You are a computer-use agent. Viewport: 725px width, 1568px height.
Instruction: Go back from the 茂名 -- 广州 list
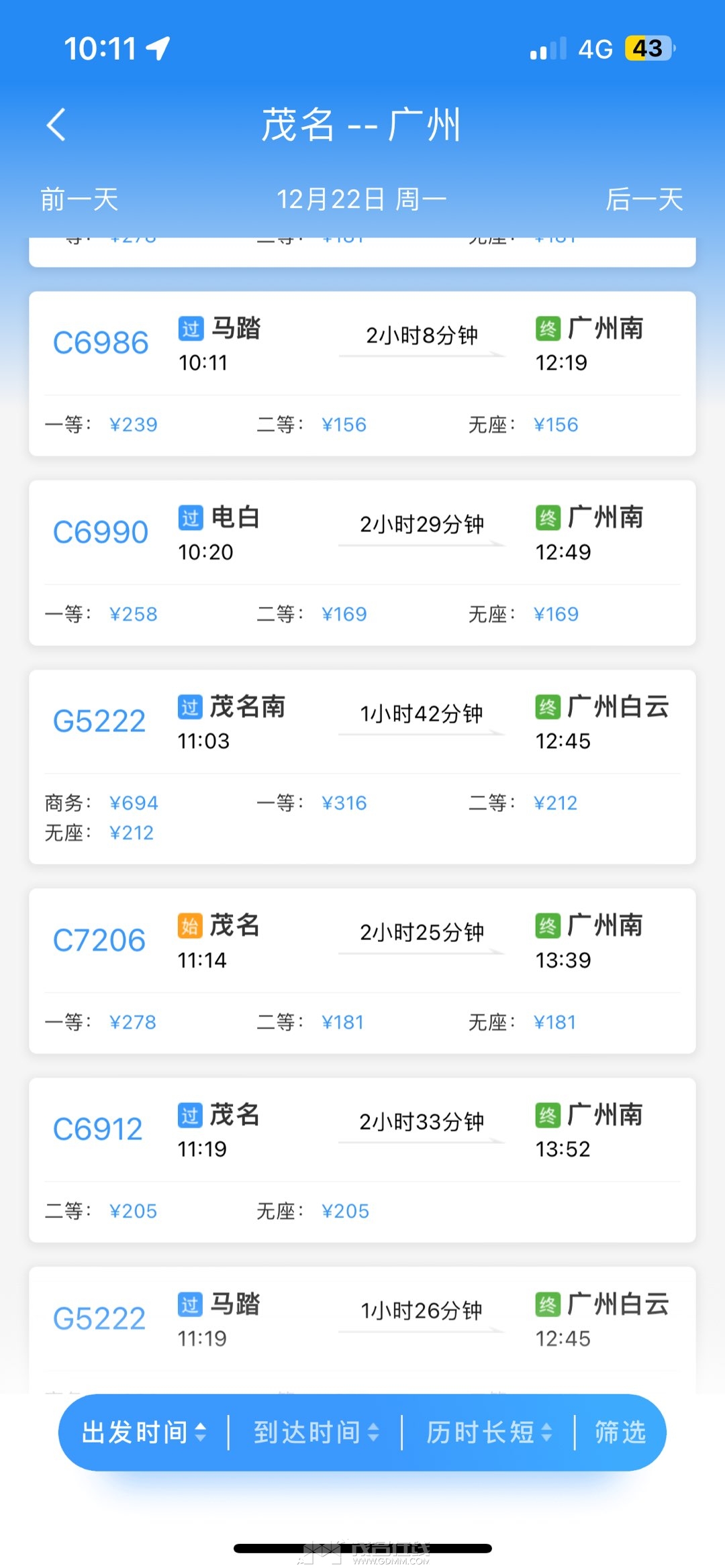pyautogui.click(x=56, y=125)
